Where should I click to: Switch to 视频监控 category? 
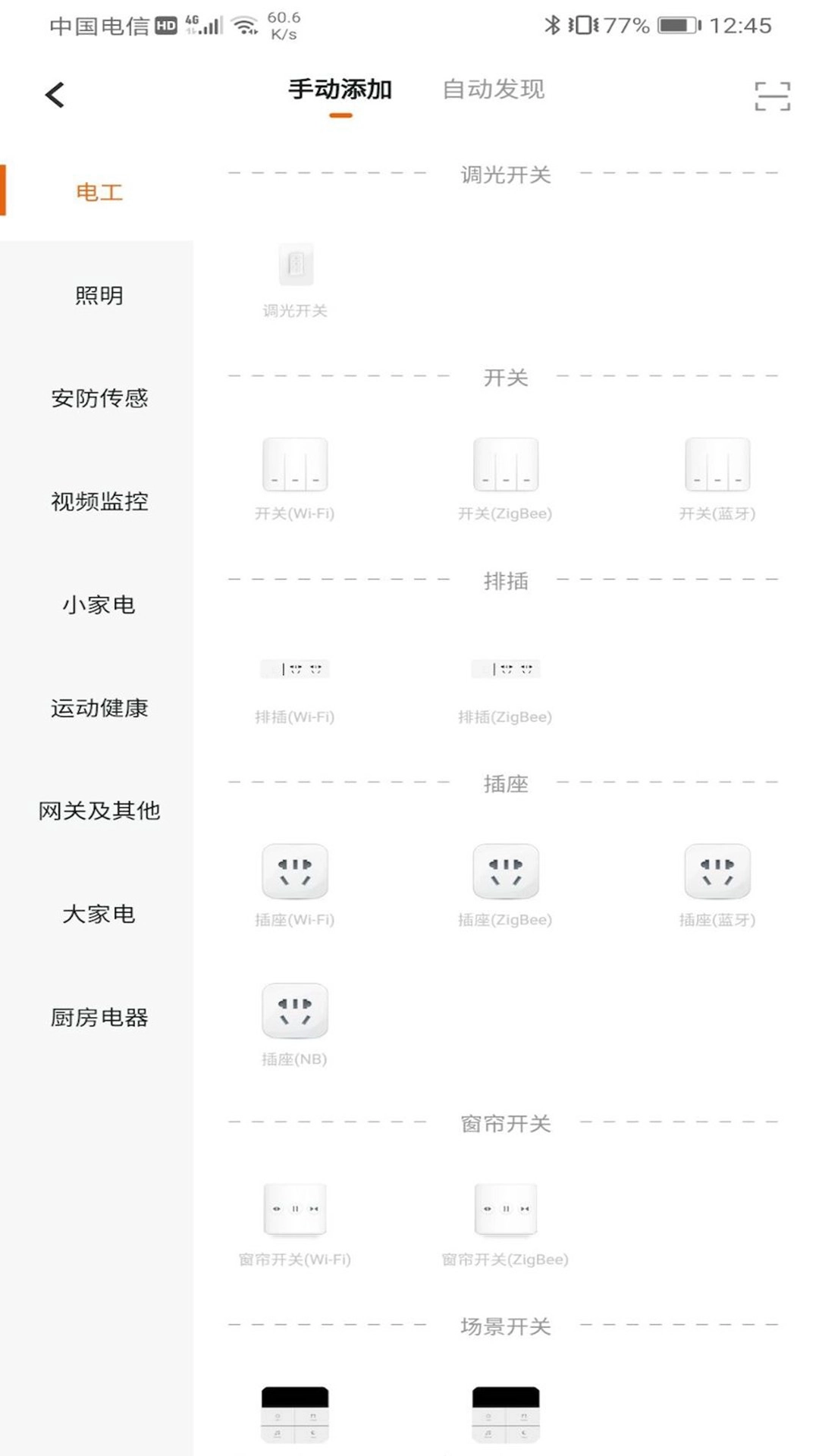99,501
